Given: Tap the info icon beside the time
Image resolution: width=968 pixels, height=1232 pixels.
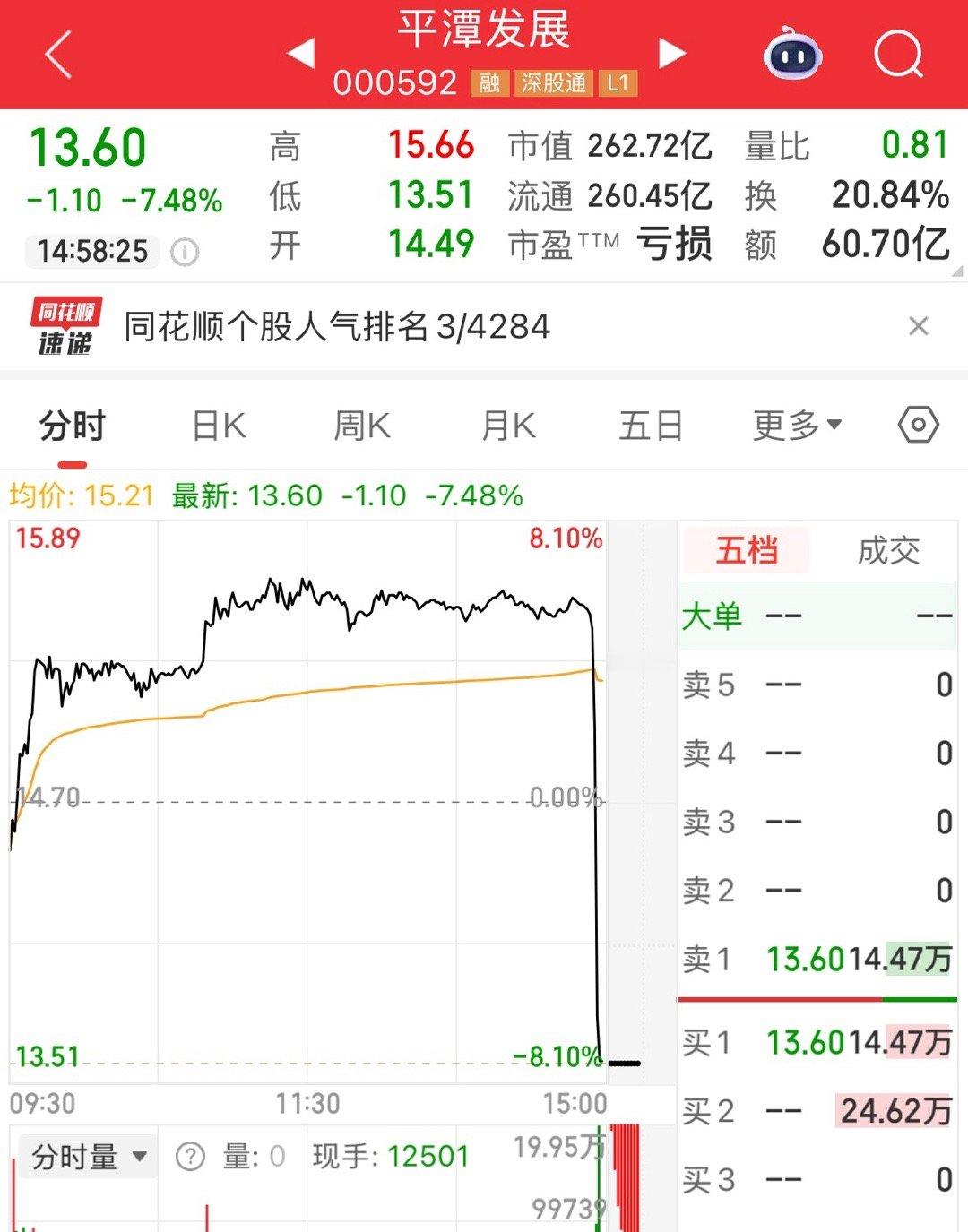Looking at the screenshot, I should point(185,252).
